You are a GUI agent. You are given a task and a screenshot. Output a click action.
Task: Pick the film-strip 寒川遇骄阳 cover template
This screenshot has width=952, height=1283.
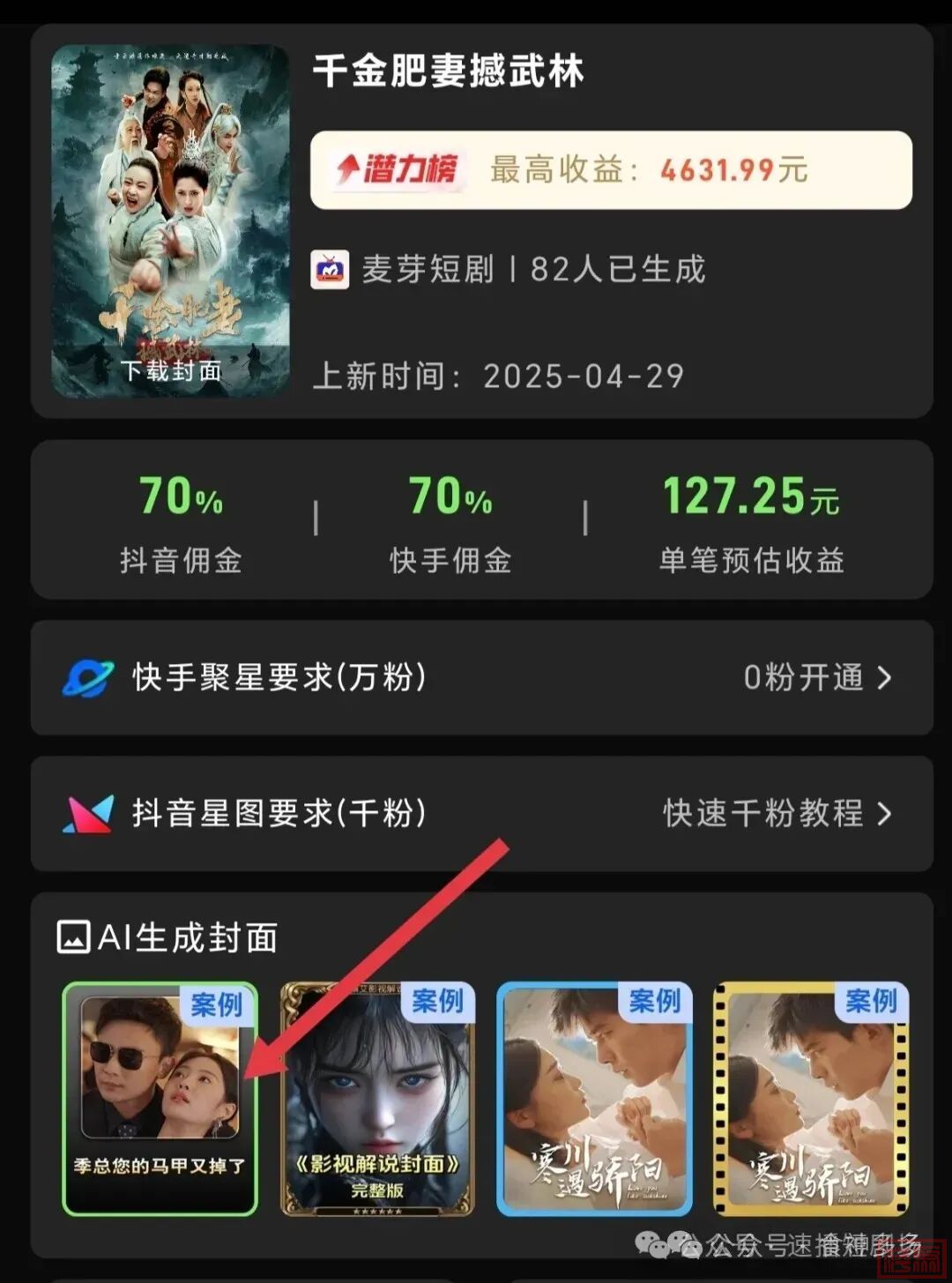811,1099
